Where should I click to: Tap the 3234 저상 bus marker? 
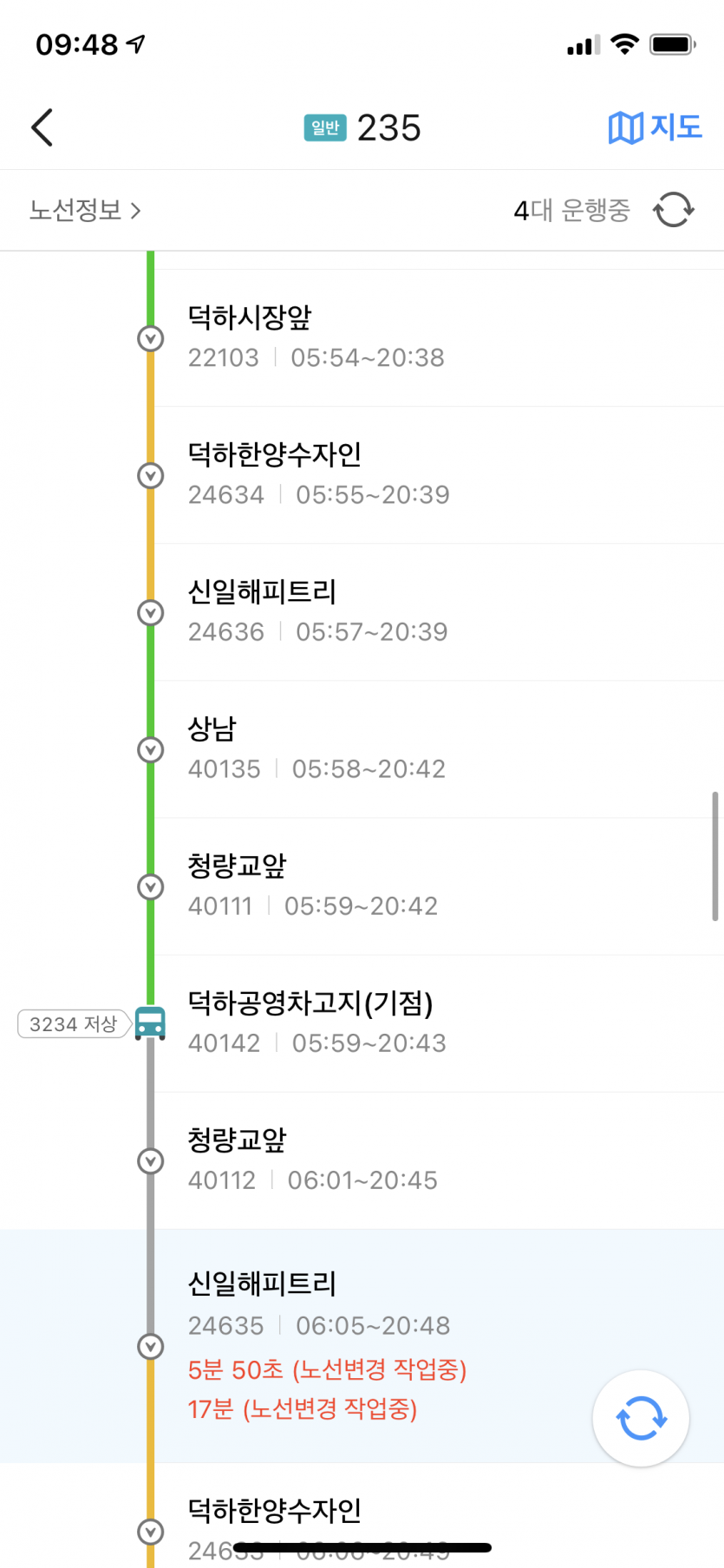[92, 1023]
